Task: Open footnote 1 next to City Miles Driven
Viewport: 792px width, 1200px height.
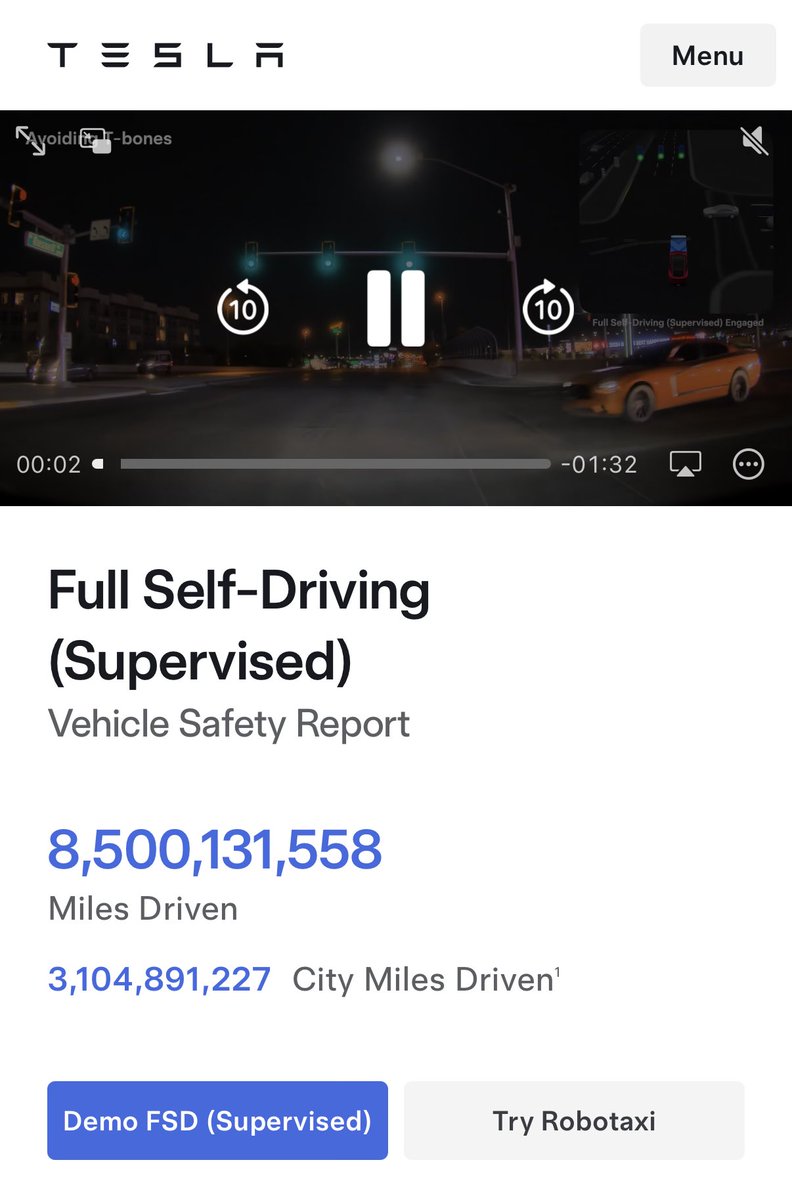Action: pyautogui.click(x=557, y=969)
